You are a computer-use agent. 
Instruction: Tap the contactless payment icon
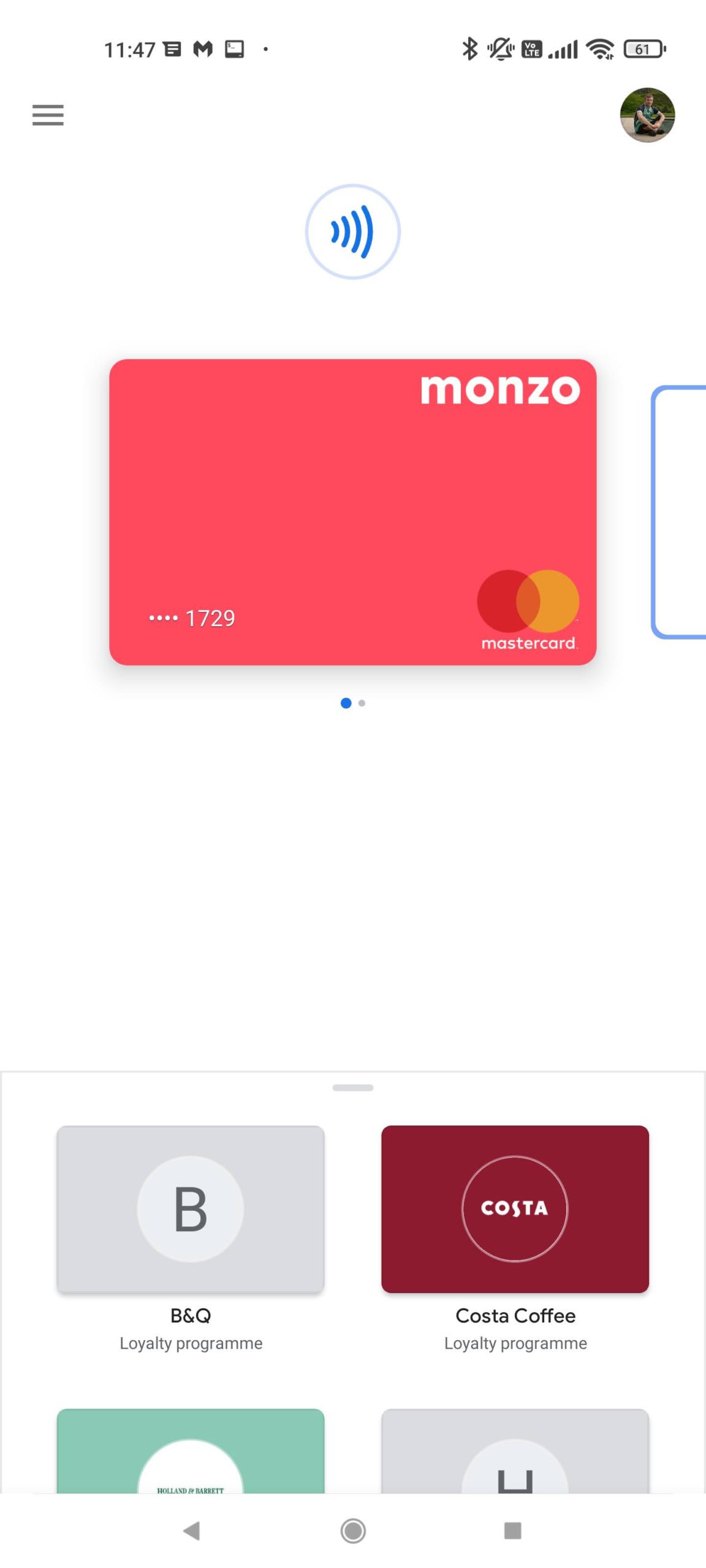(352, 232)
